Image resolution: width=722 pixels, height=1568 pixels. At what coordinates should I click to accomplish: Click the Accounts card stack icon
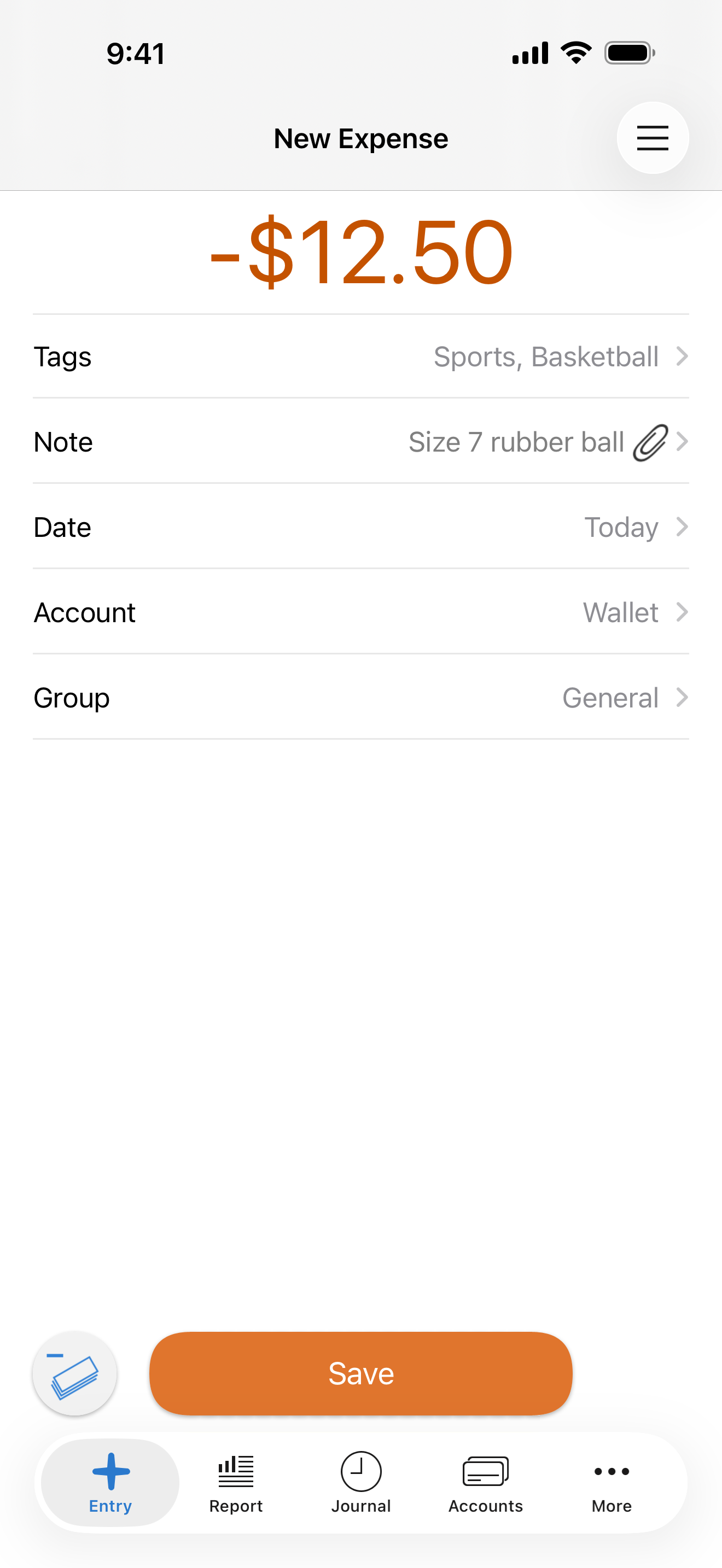coord(485,1467)
